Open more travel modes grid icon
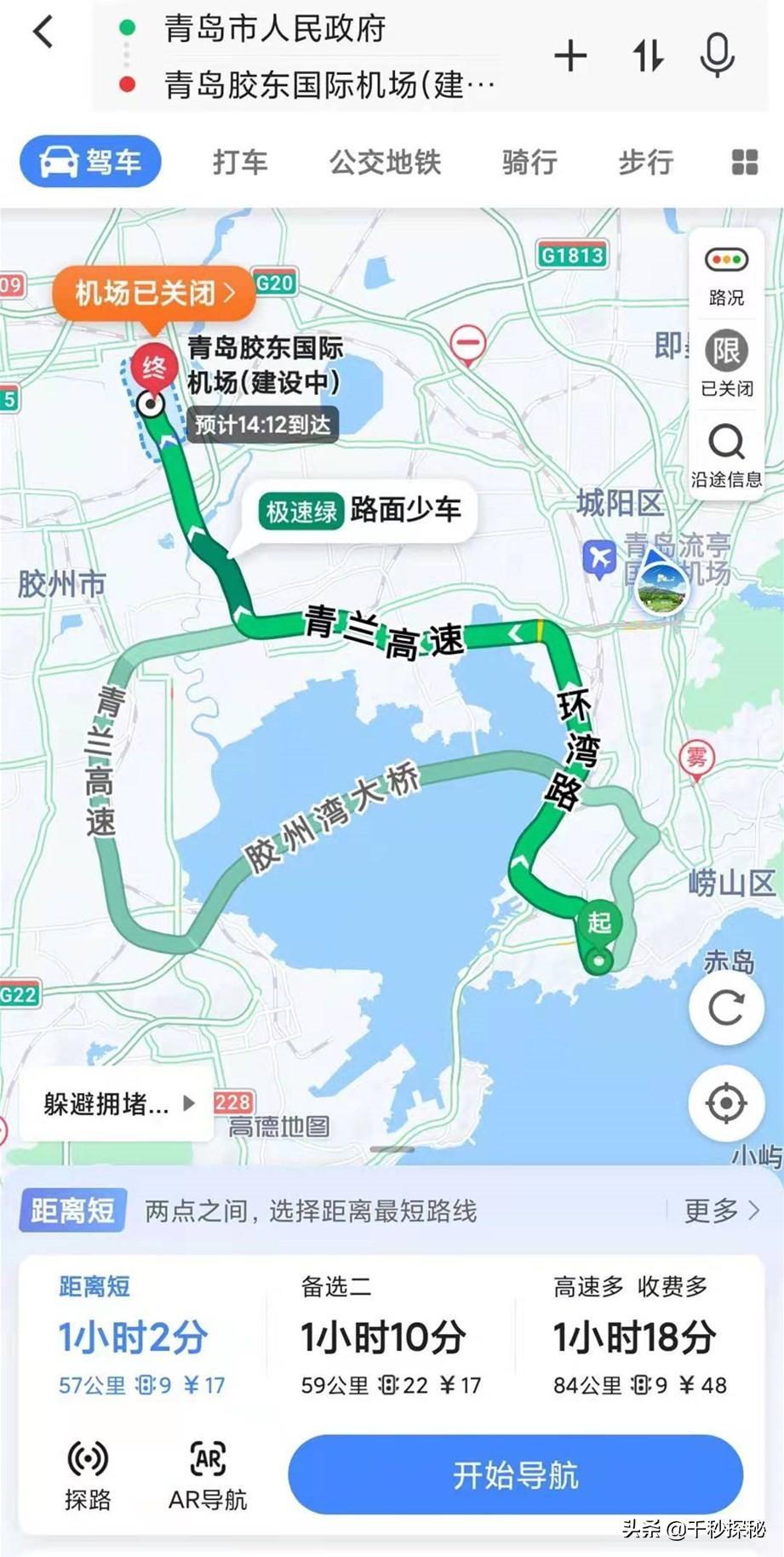The width and height of the screenshot is (784, 1557). (745, 162)
